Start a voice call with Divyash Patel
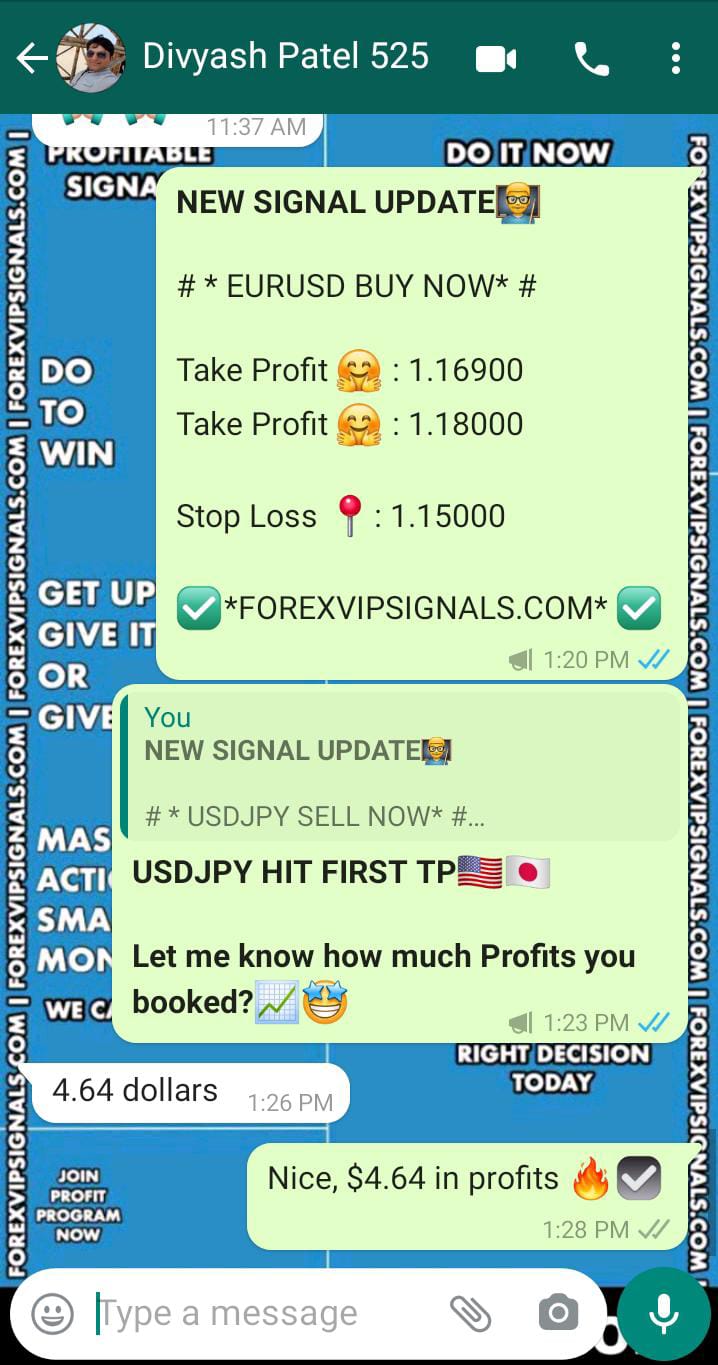The image size is (718, 1365). pyautogui.click(x=591, y=59)
